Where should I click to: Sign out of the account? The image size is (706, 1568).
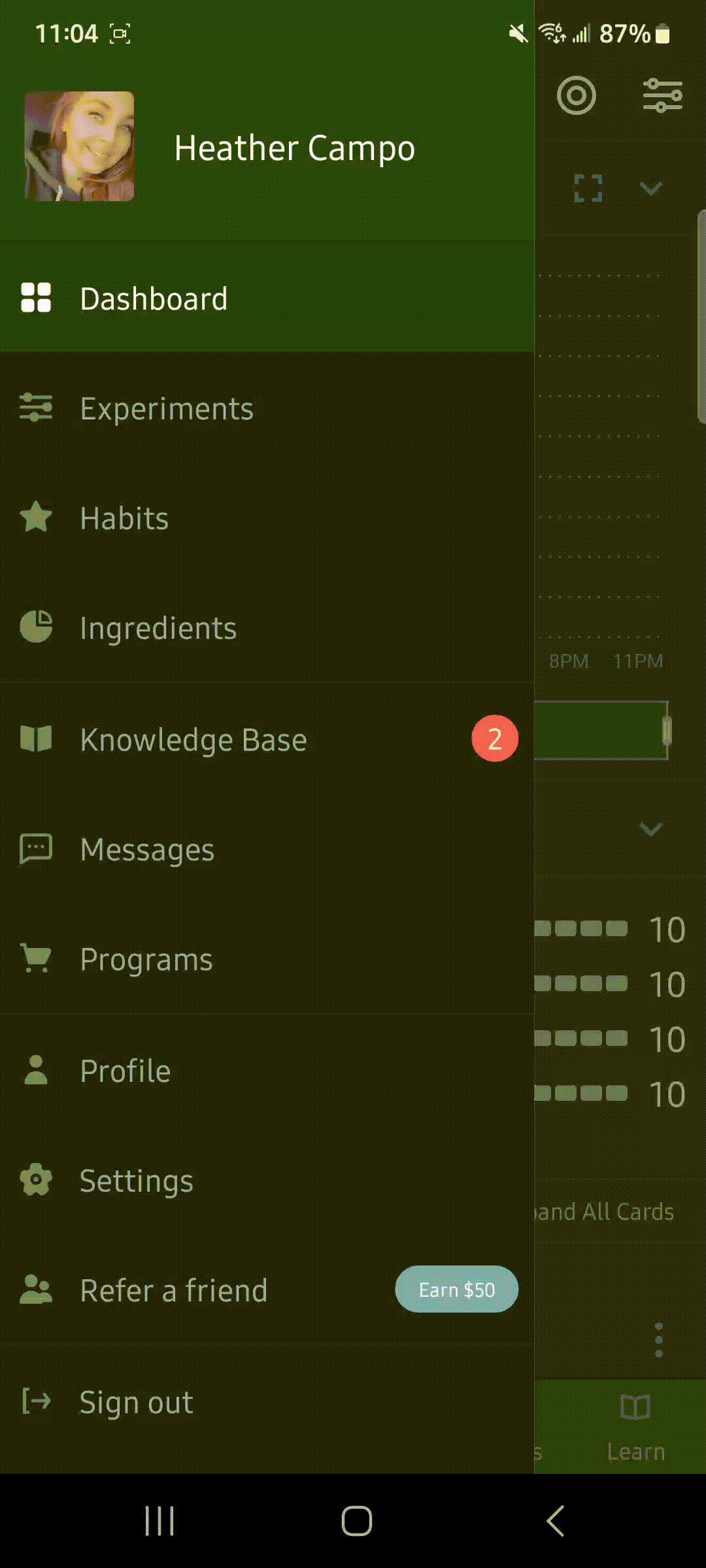pos(267,1401)
